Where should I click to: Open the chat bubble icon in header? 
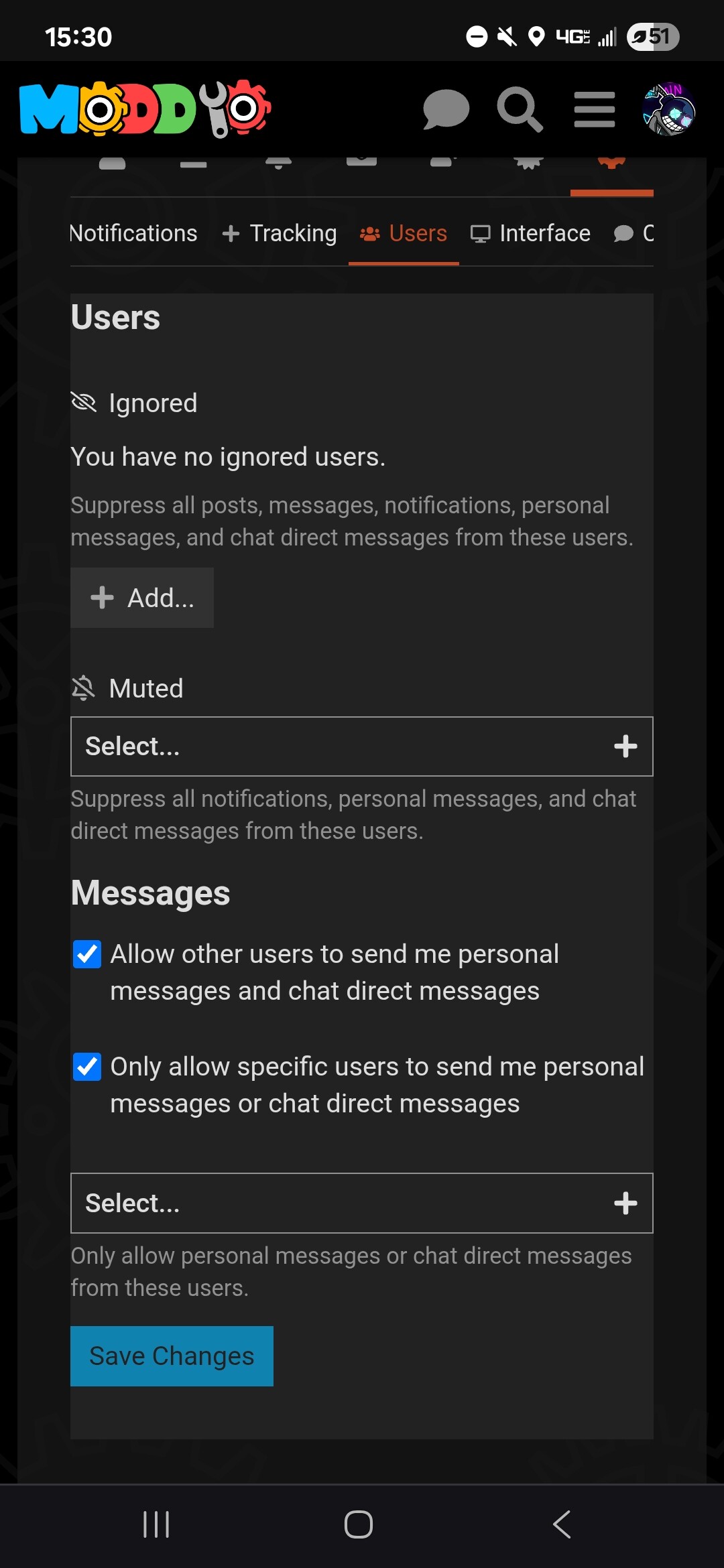tap(446, 109)
